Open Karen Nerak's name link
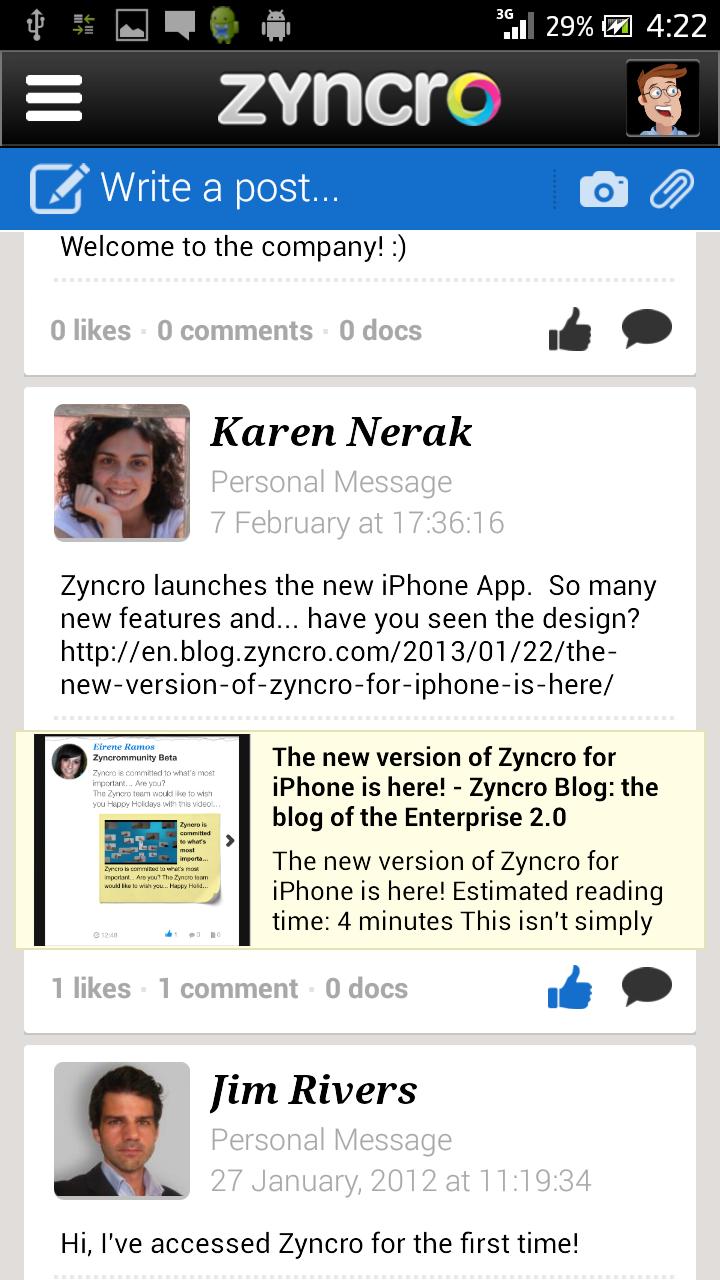720x1280 pixels. (x=341, y=432)
